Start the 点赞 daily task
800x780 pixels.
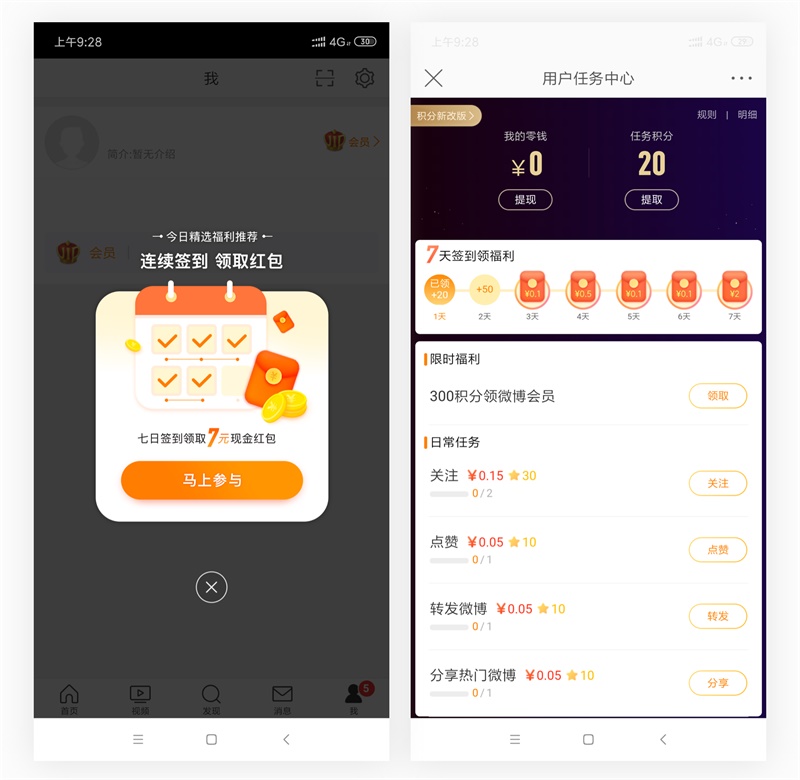click(x=718, y=550)
